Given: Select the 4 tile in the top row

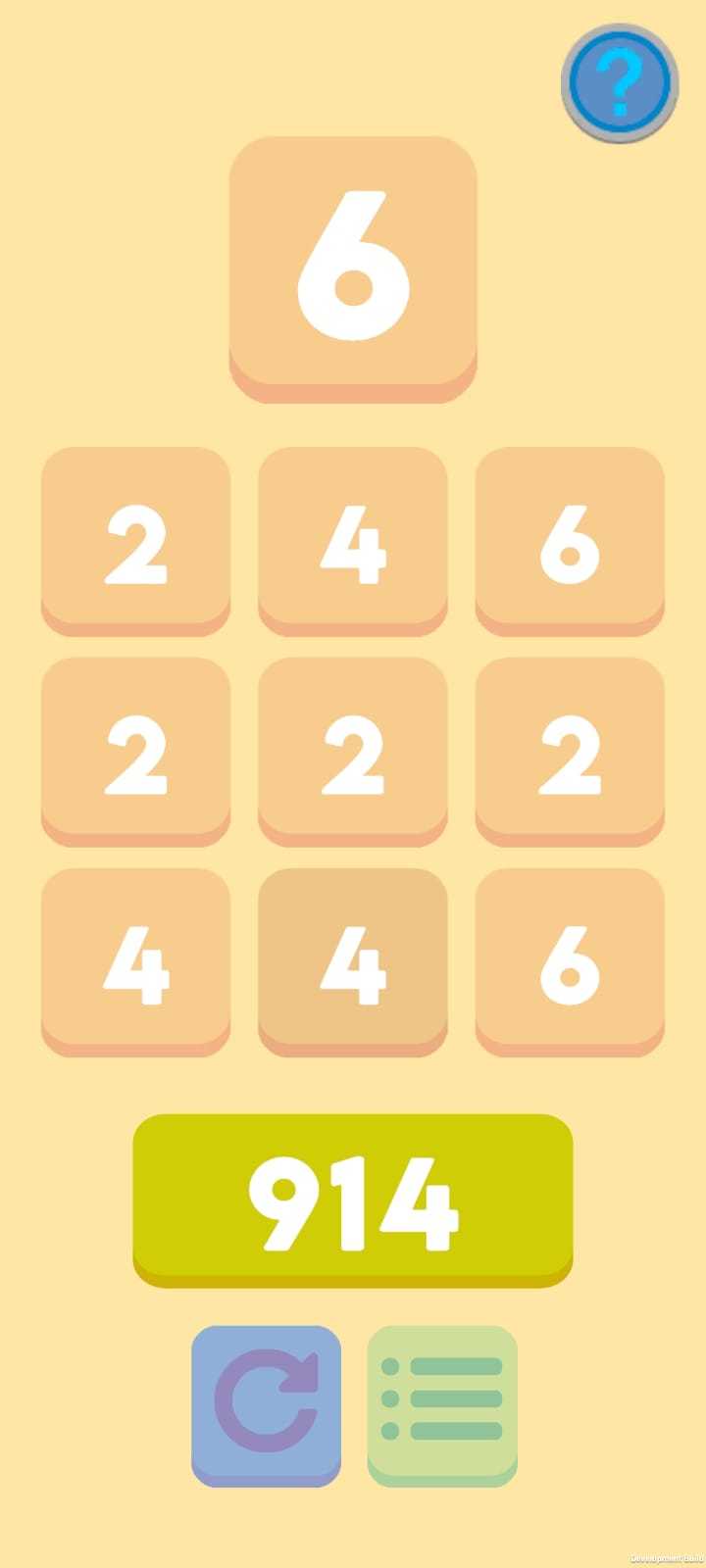Looking at the screenshot, I should click(353, 542).
